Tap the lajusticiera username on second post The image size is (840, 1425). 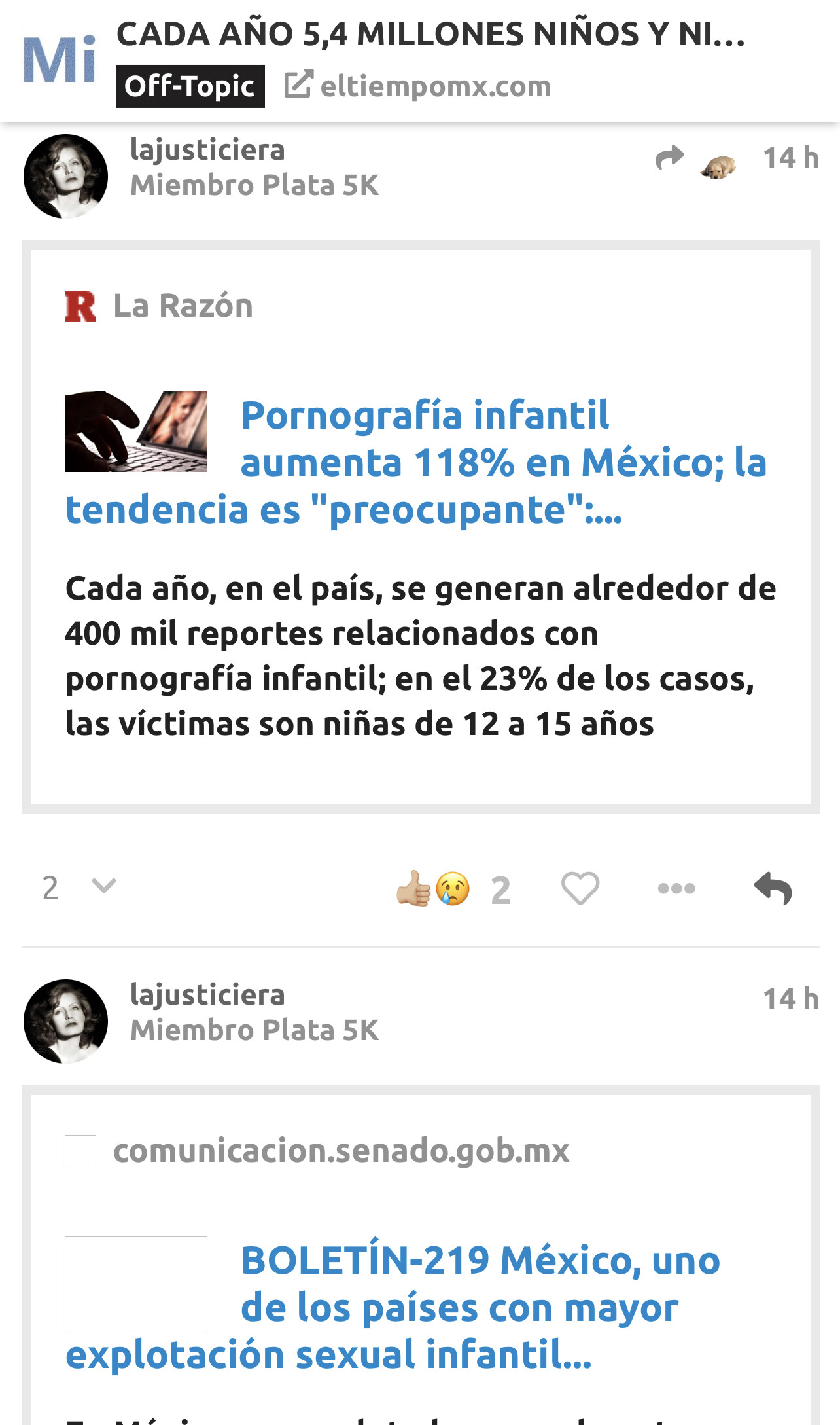pyautogui.click(x=207, y=995)
